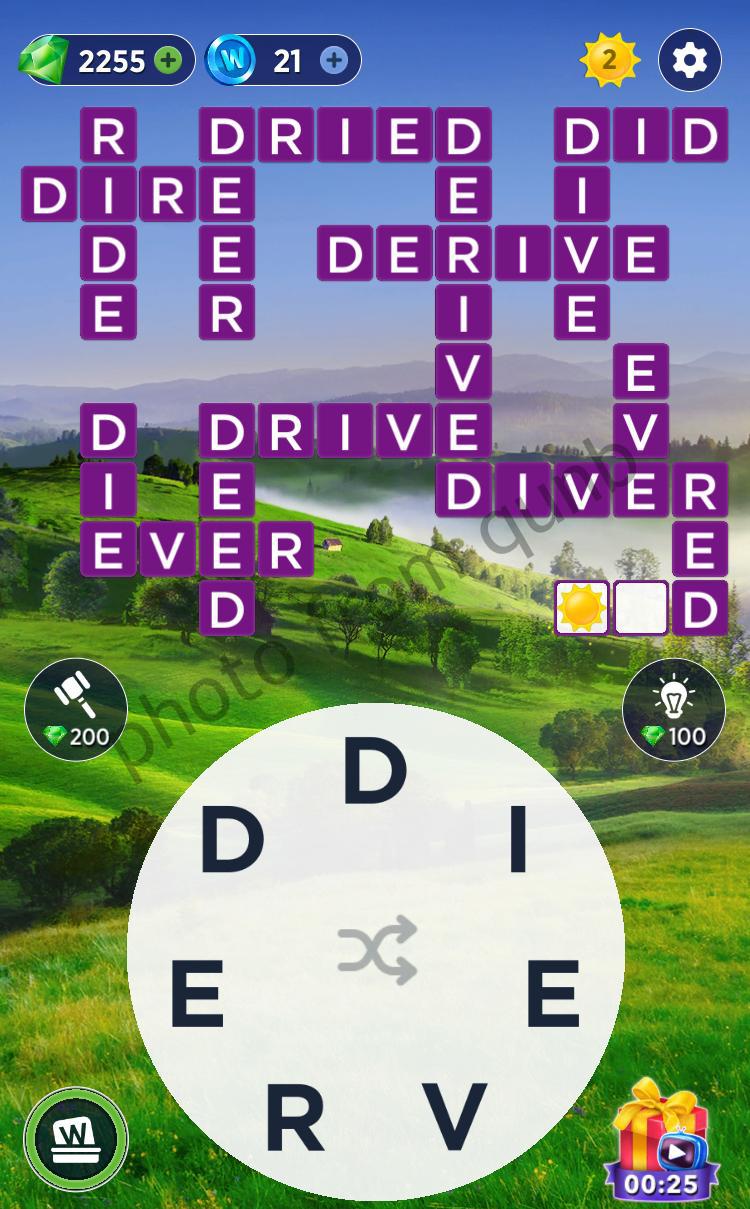
Task: Select the letter V on the wheel
Action: tap(454, 1118)
